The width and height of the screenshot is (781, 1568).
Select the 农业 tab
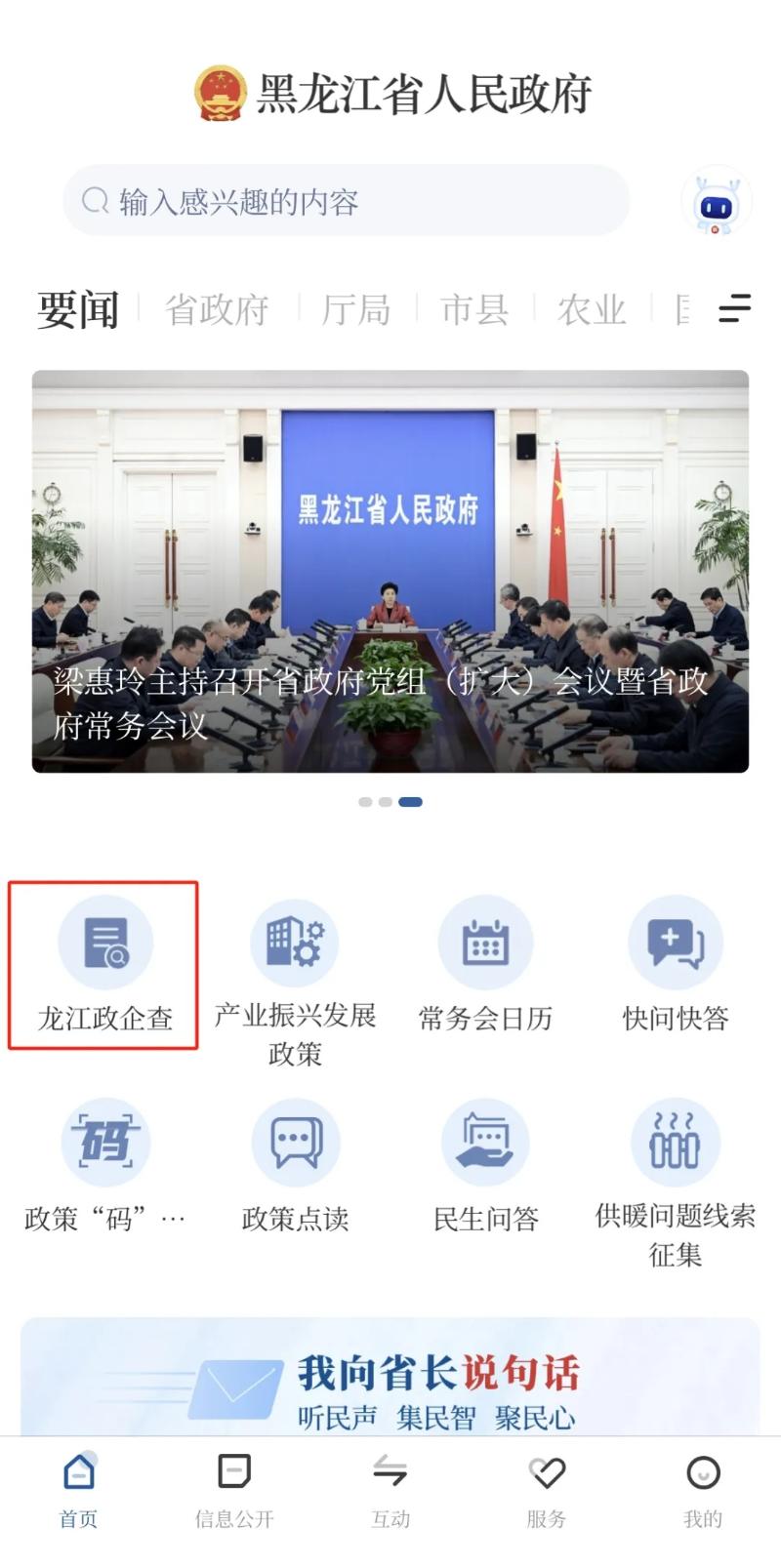tap(592, 310)
